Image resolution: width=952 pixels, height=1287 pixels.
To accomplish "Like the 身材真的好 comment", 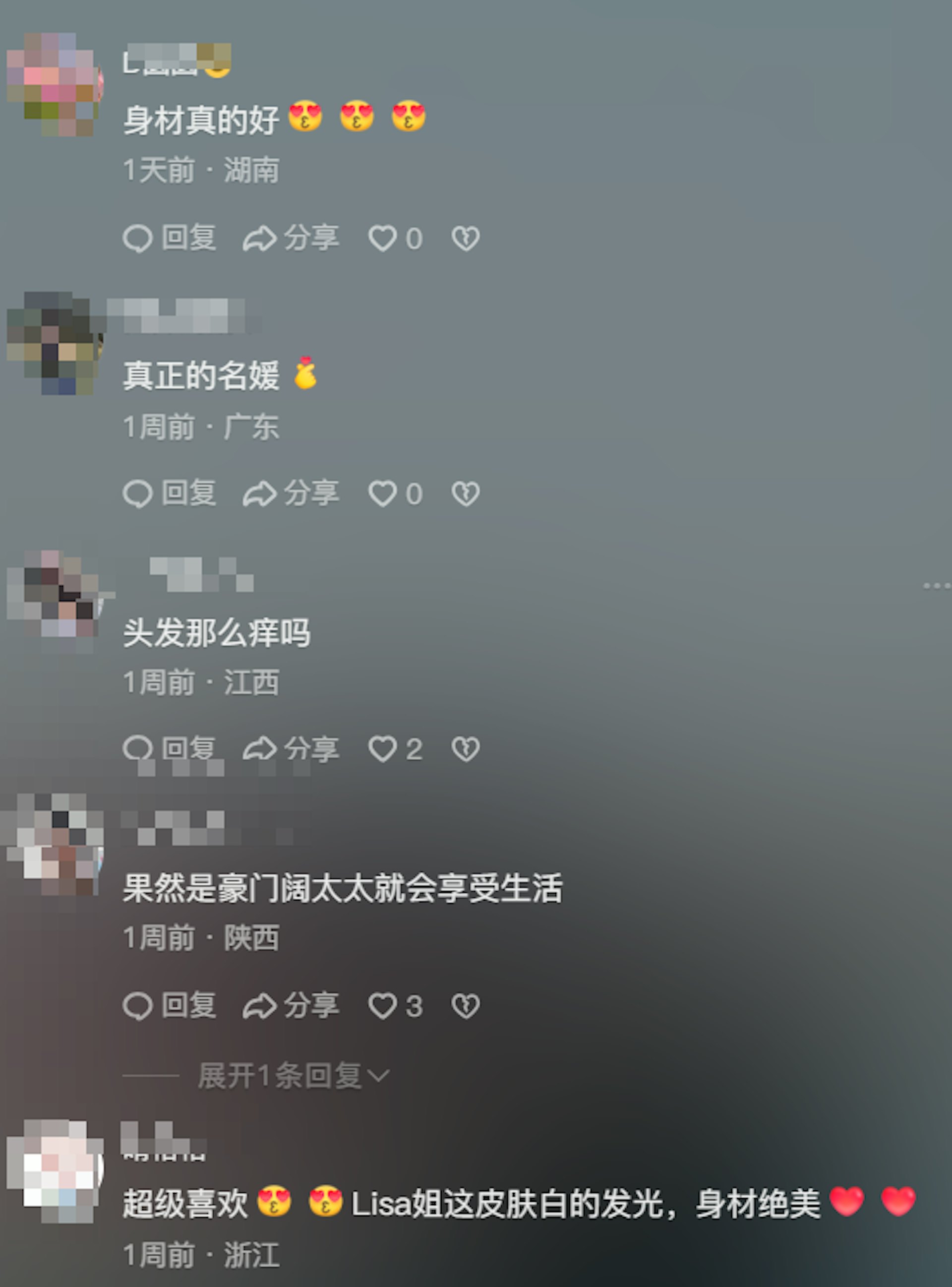I will pos(383,238).
